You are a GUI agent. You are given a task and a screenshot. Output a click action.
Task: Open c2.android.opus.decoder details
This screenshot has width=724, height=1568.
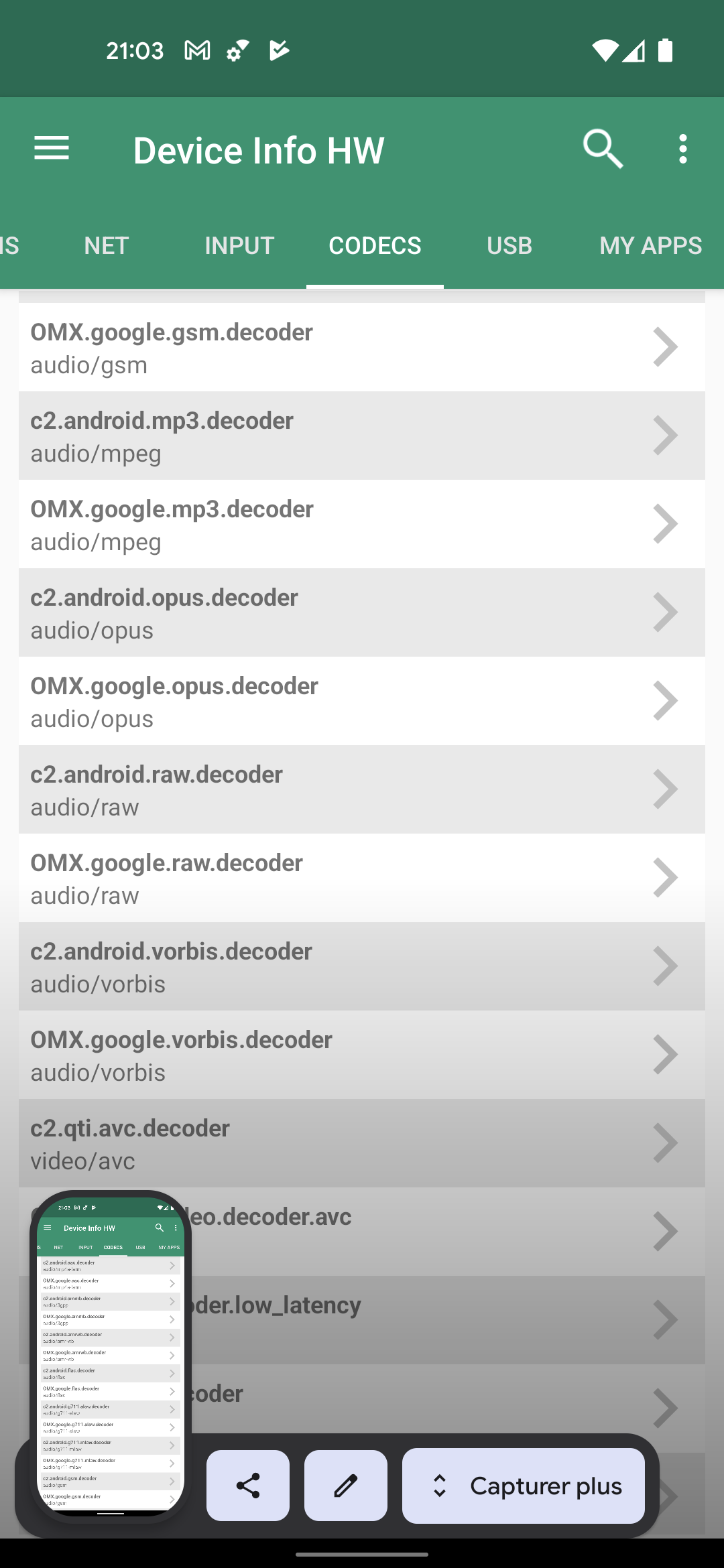click(x=362, y=612)
